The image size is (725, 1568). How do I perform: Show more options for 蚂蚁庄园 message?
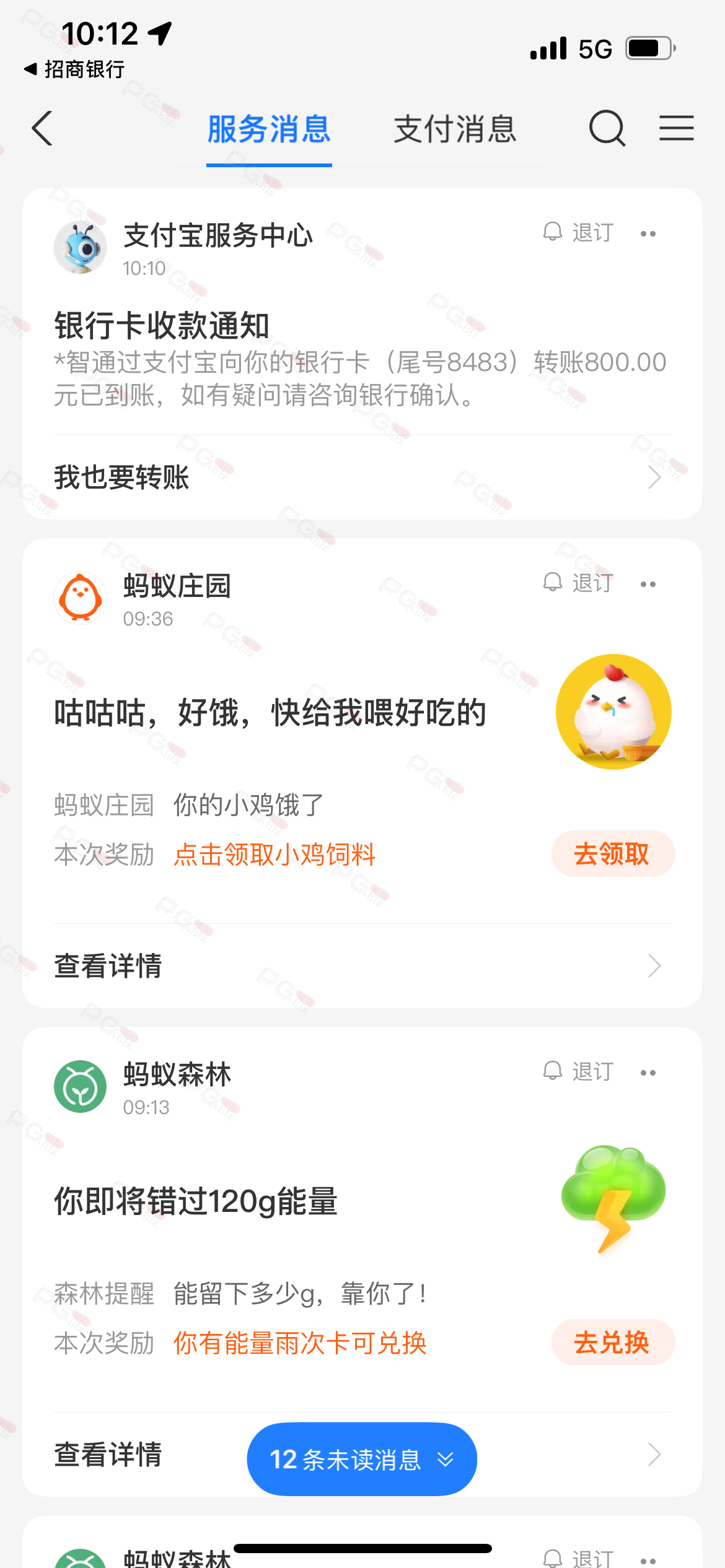[x=648, y=584]
